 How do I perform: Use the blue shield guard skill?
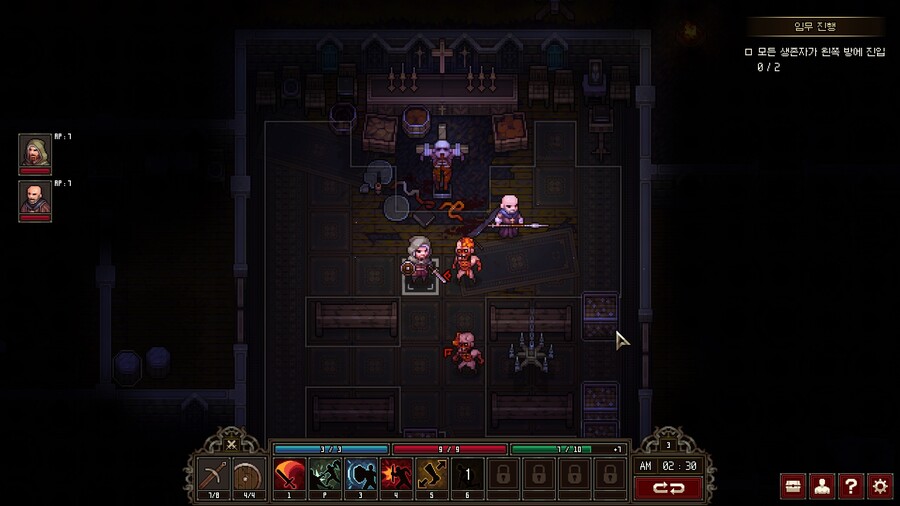click(361, 474)
